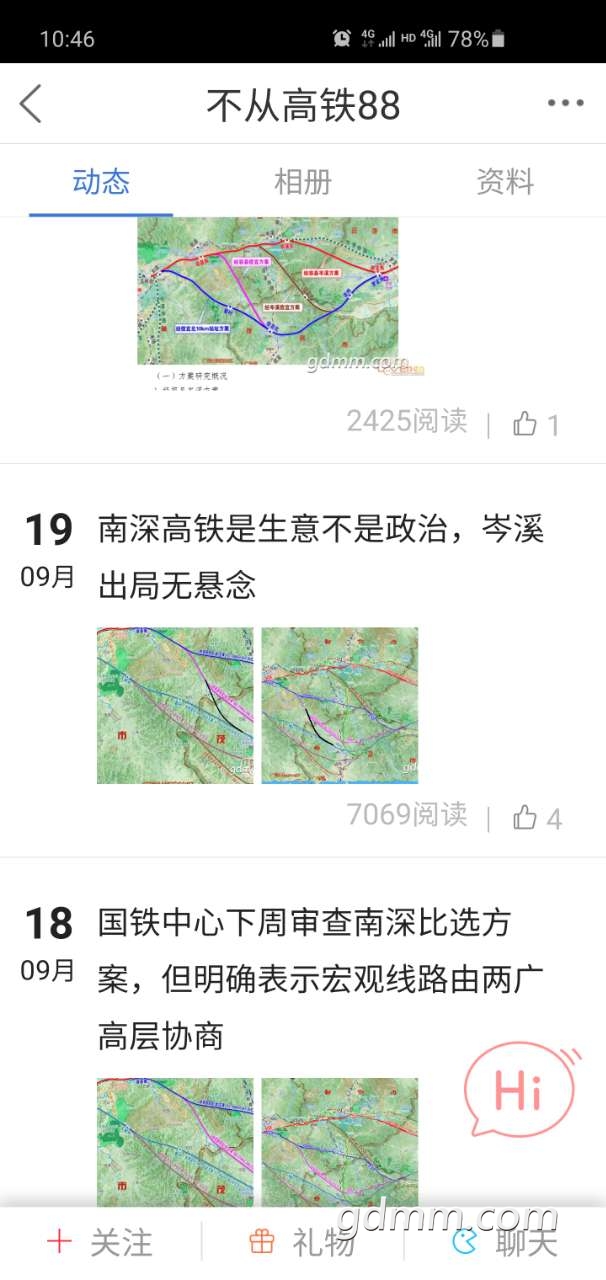View first map image in the 18日 post
Screen dimensions: 606x1280
click(x=175, y=1142)
